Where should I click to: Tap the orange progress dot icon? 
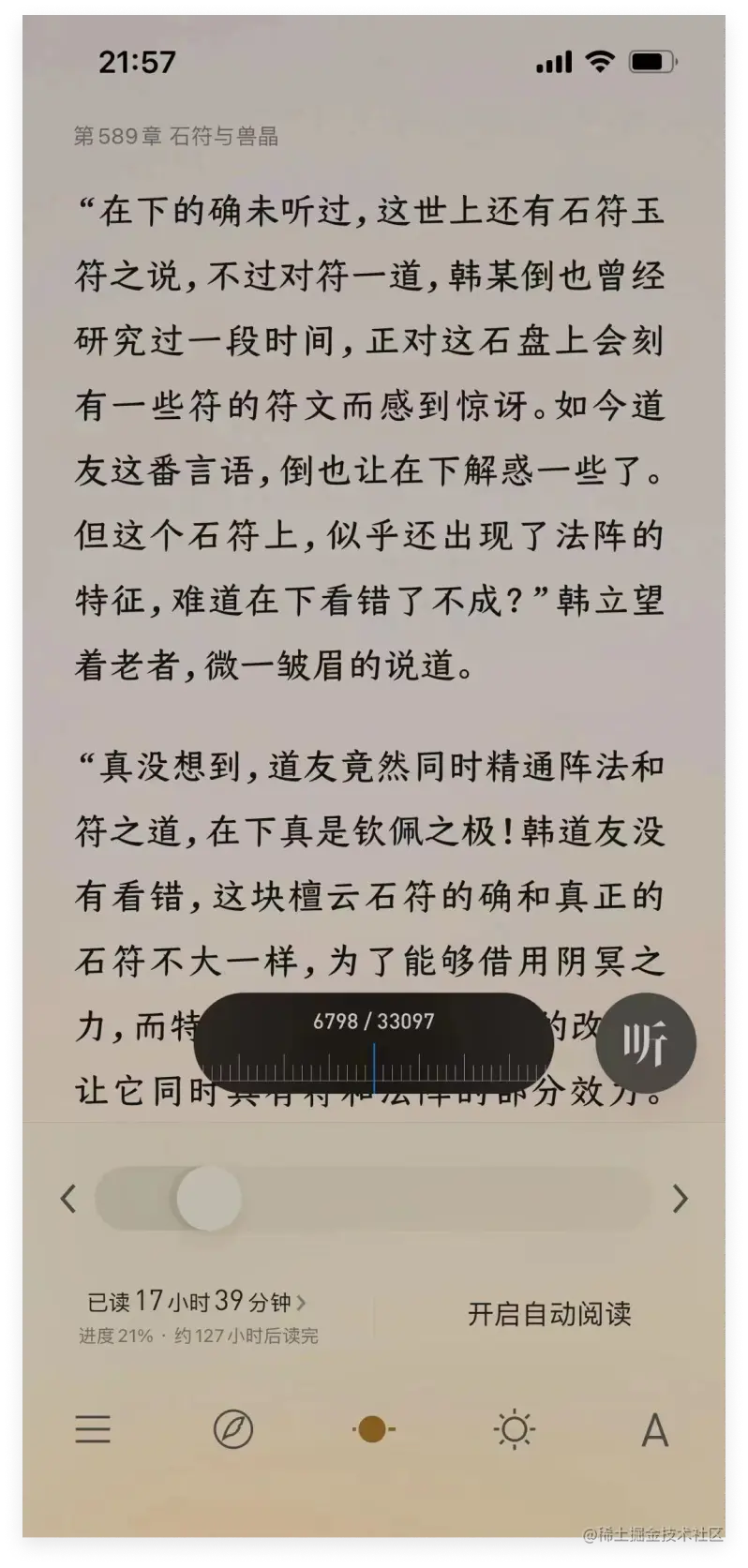[373, 1429]
